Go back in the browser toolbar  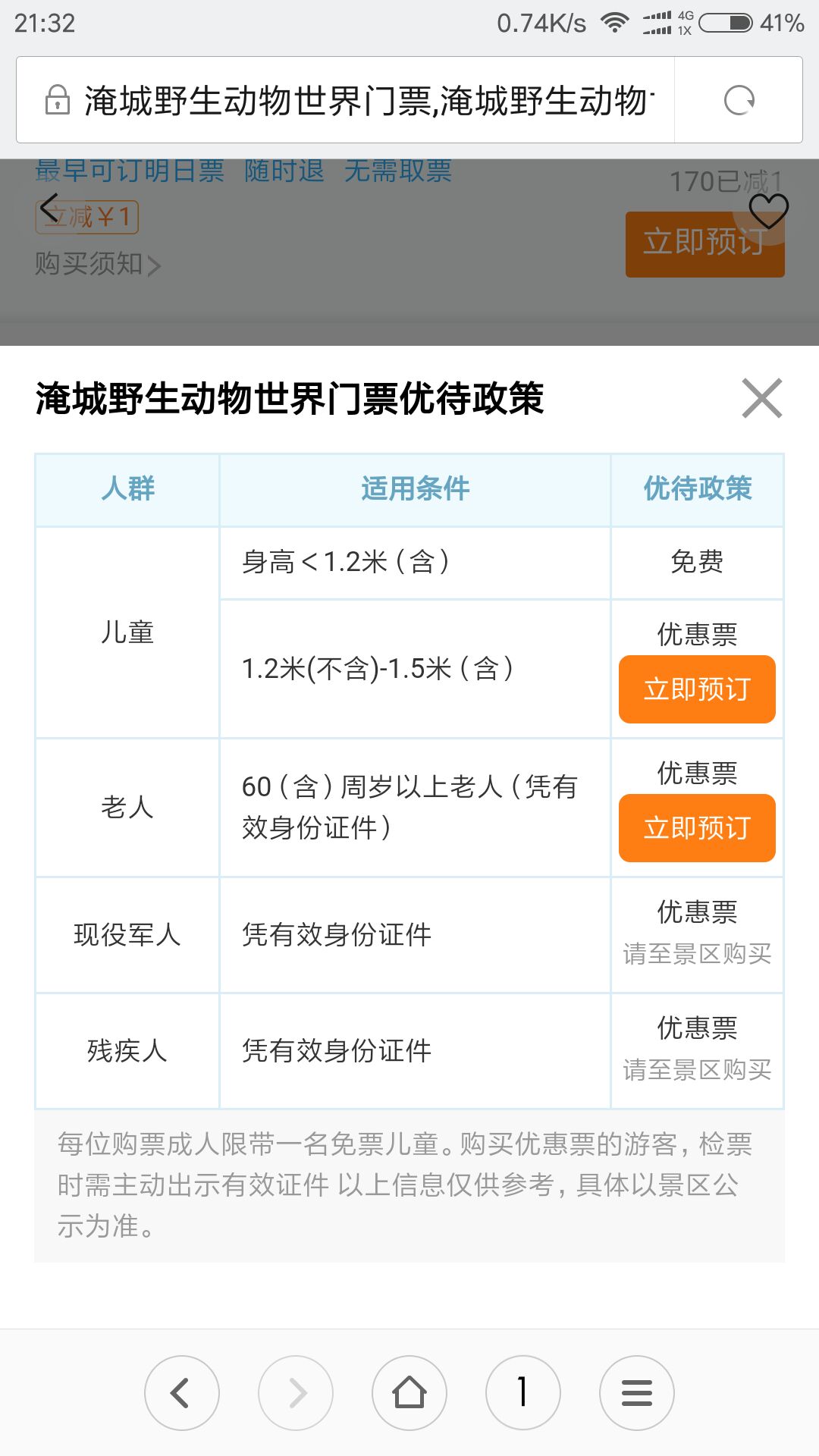click(x=182, y=1393)
